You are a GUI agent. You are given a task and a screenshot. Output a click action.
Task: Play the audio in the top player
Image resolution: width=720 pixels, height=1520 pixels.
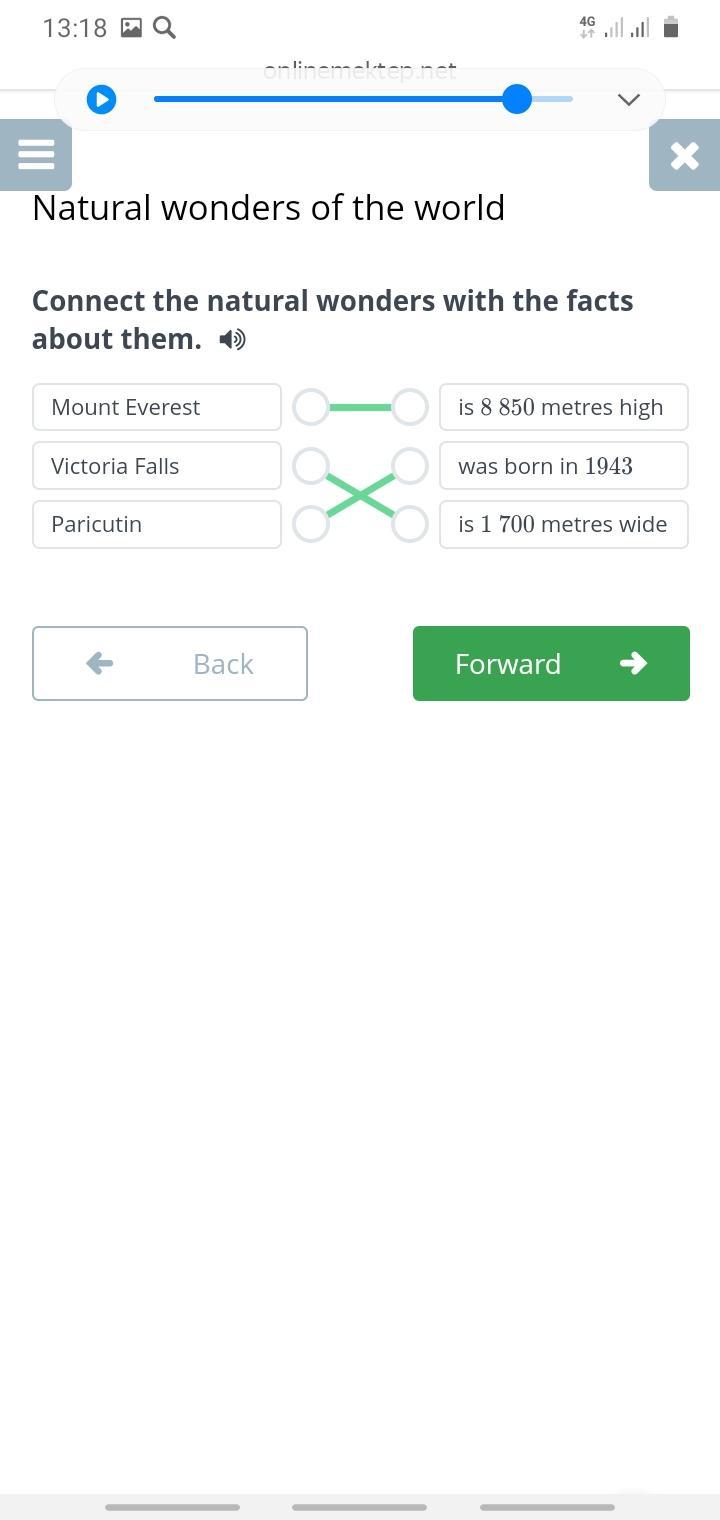101,99
